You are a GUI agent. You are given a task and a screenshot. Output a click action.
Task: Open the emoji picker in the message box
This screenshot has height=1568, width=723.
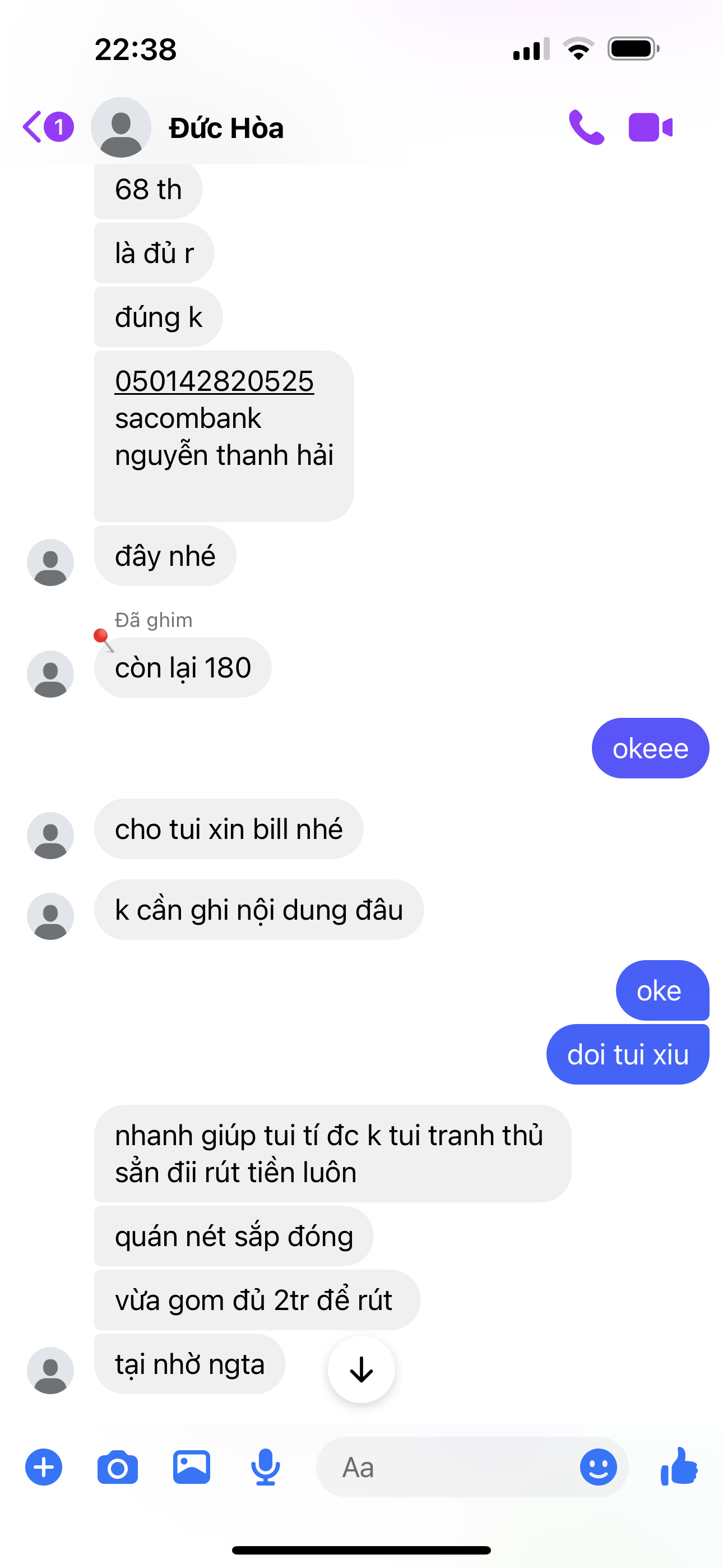(x=598, y=1467)
